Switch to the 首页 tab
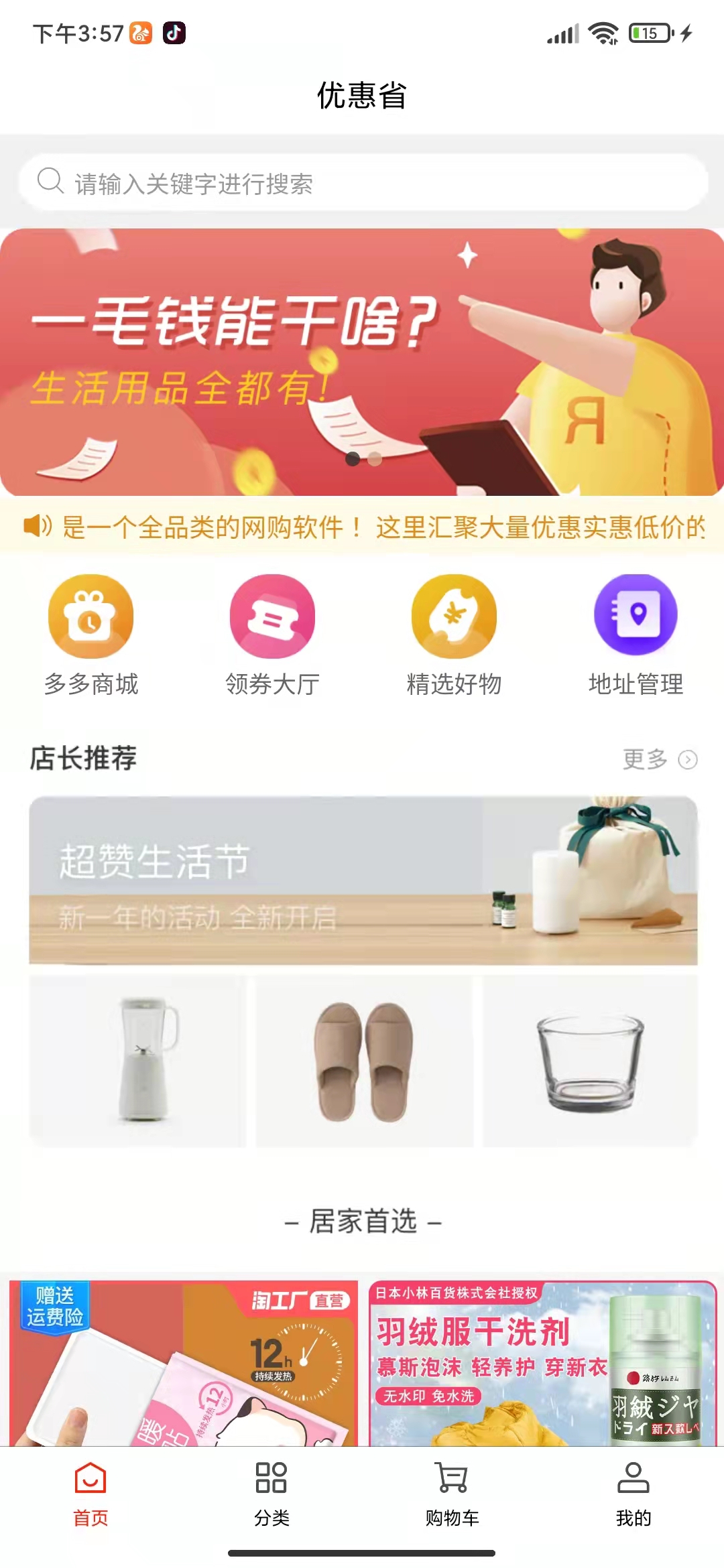 [x=90, y=1492]
